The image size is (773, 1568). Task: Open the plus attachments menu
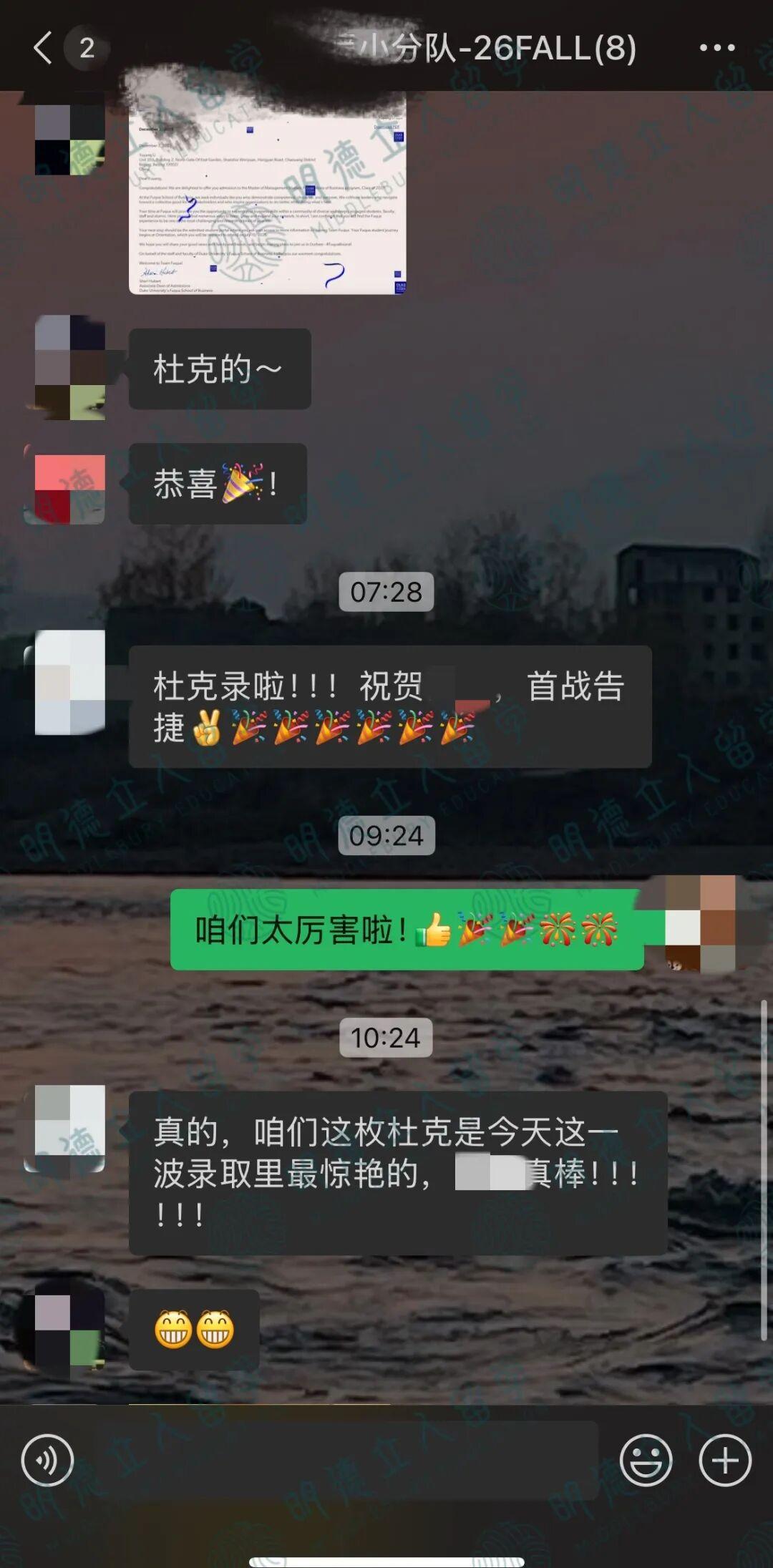pos(724,1459)
